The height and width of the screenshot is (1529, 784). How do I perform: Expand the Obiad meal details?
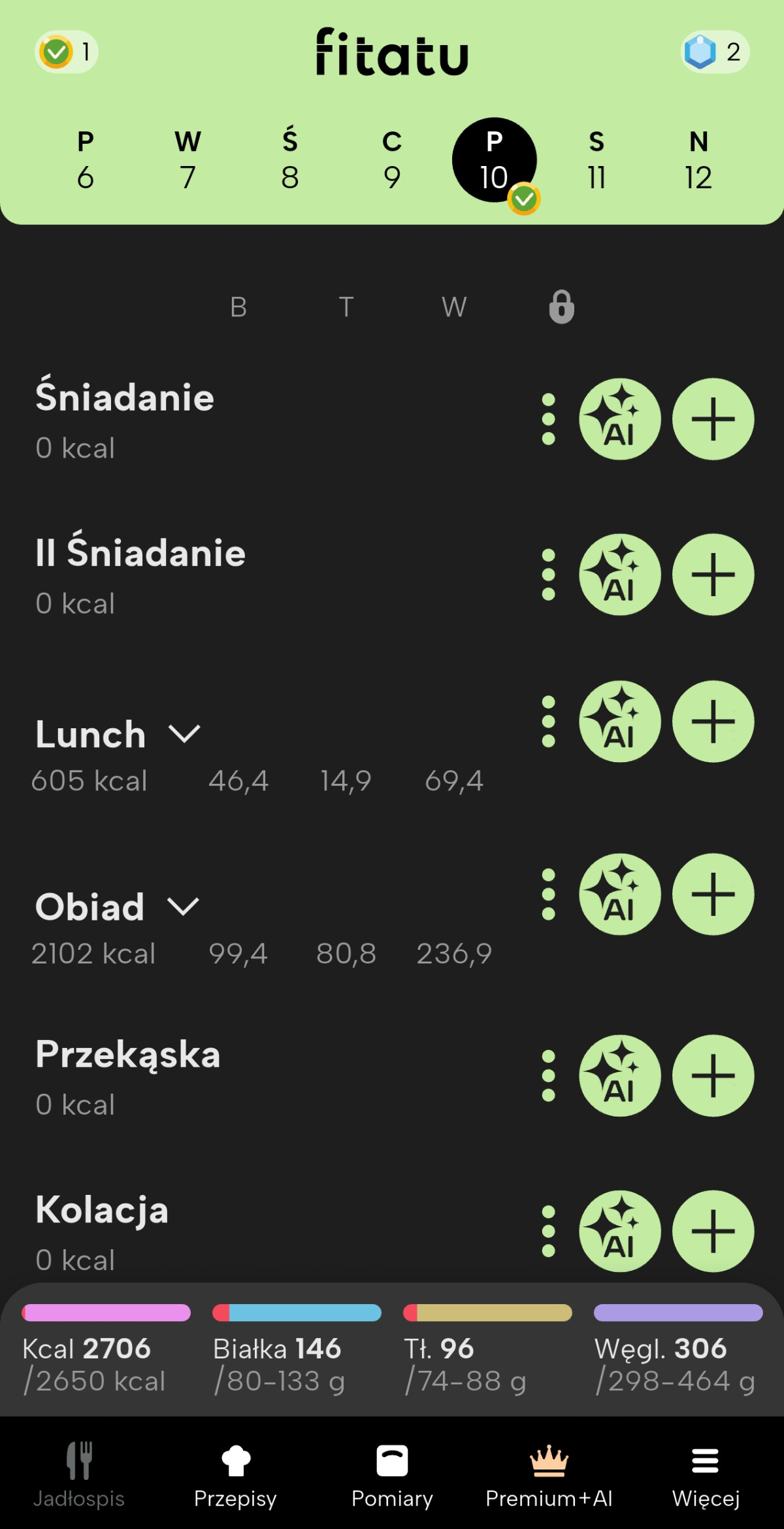(183, 907)
